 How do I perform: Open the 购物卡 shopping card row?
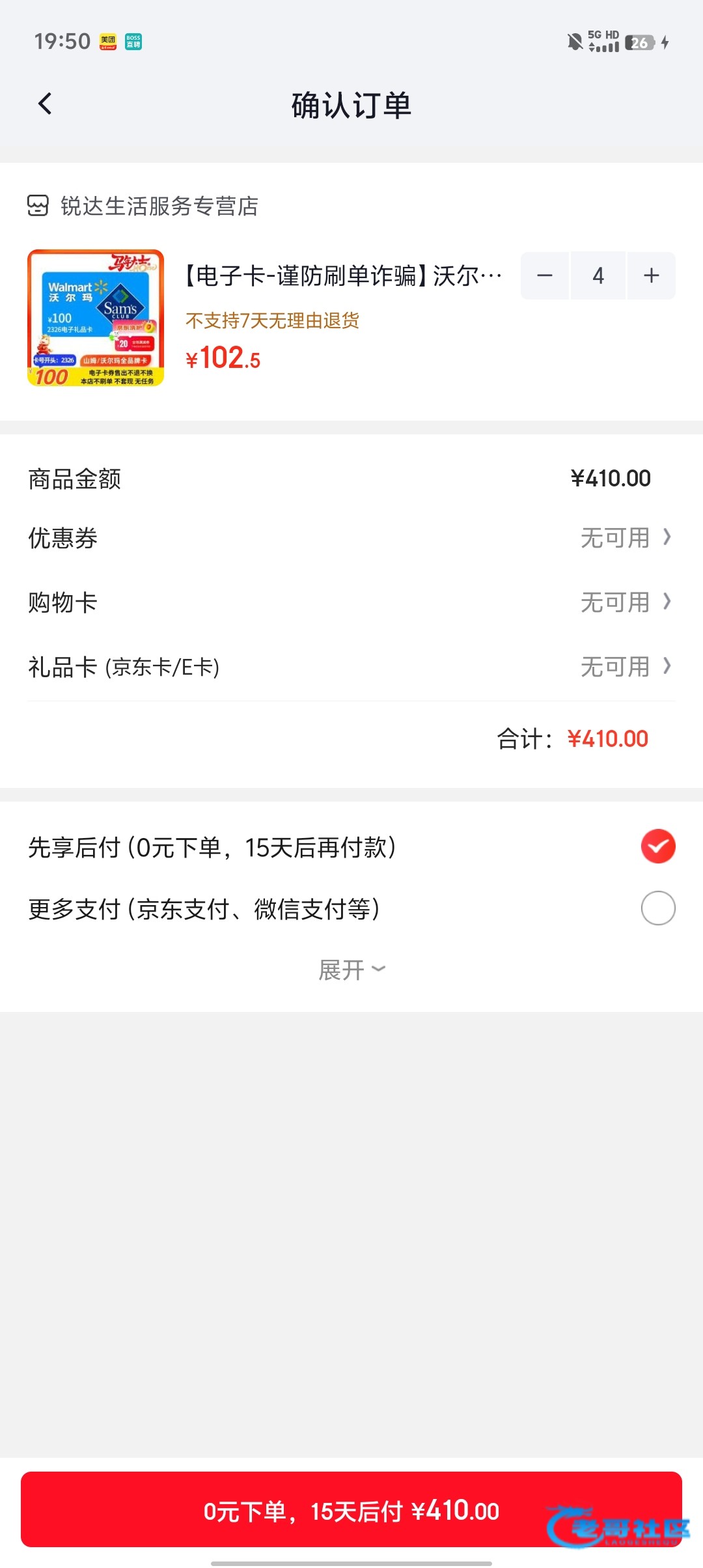click(x=351, y=602)
